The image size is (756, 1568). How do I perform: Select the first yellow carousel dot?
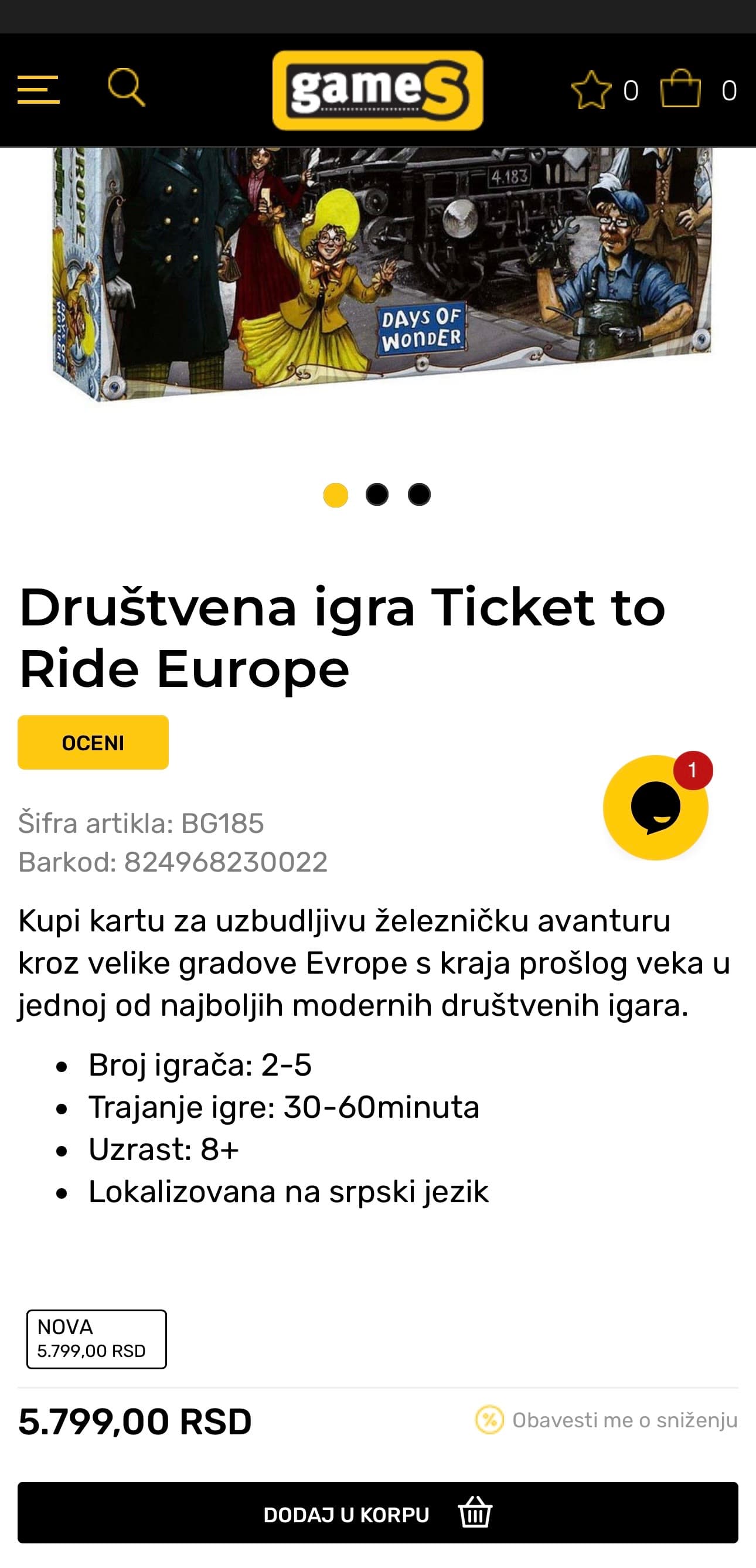[336, 496]
